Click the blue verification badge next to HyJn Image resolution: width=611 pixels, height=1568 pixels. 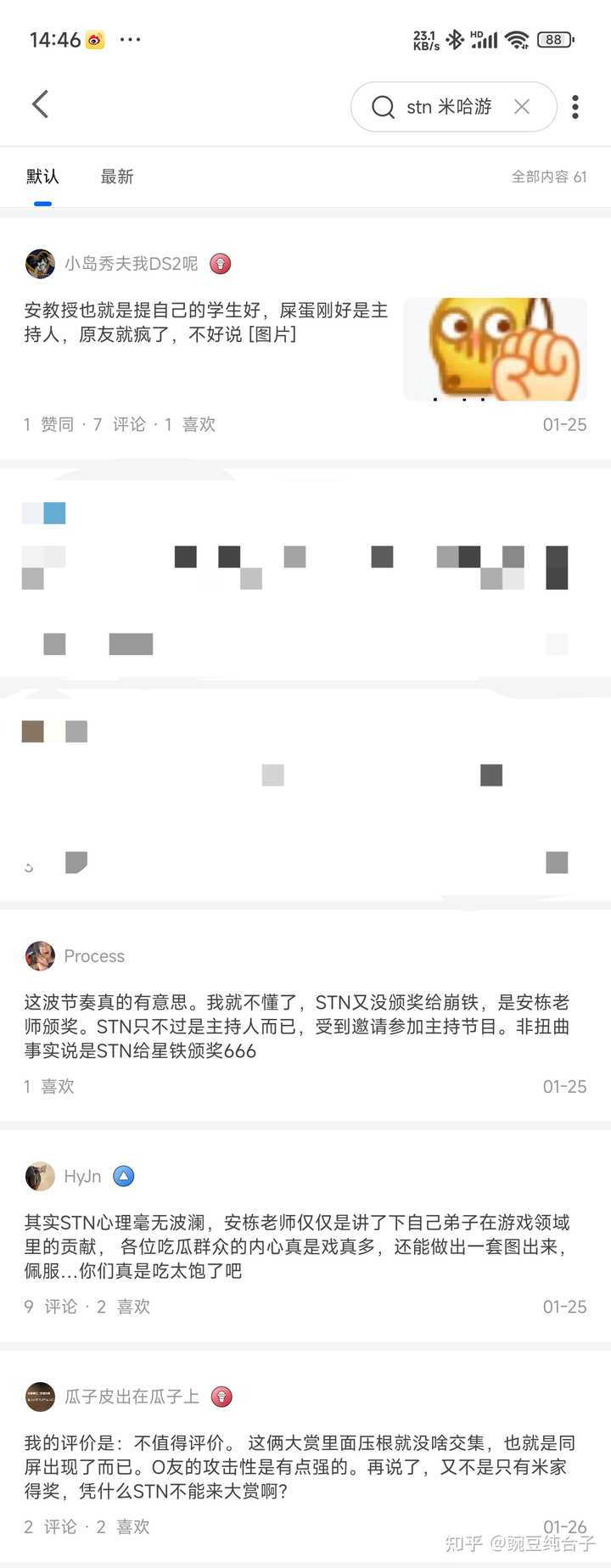pyautogui.click(x=123, y=1176)
